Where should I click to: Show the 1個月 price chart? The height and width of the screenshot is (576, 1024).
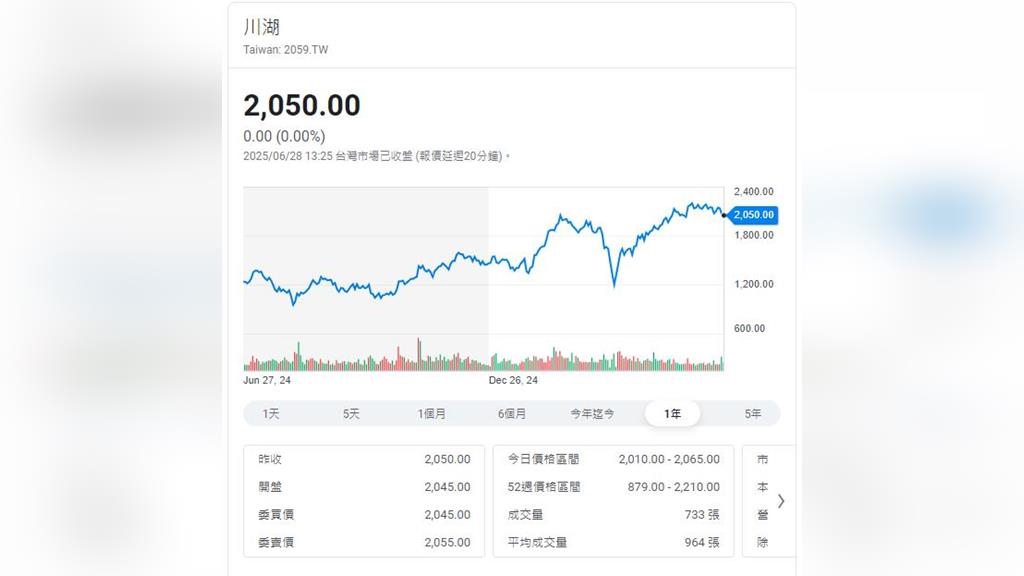coord(432,414)
